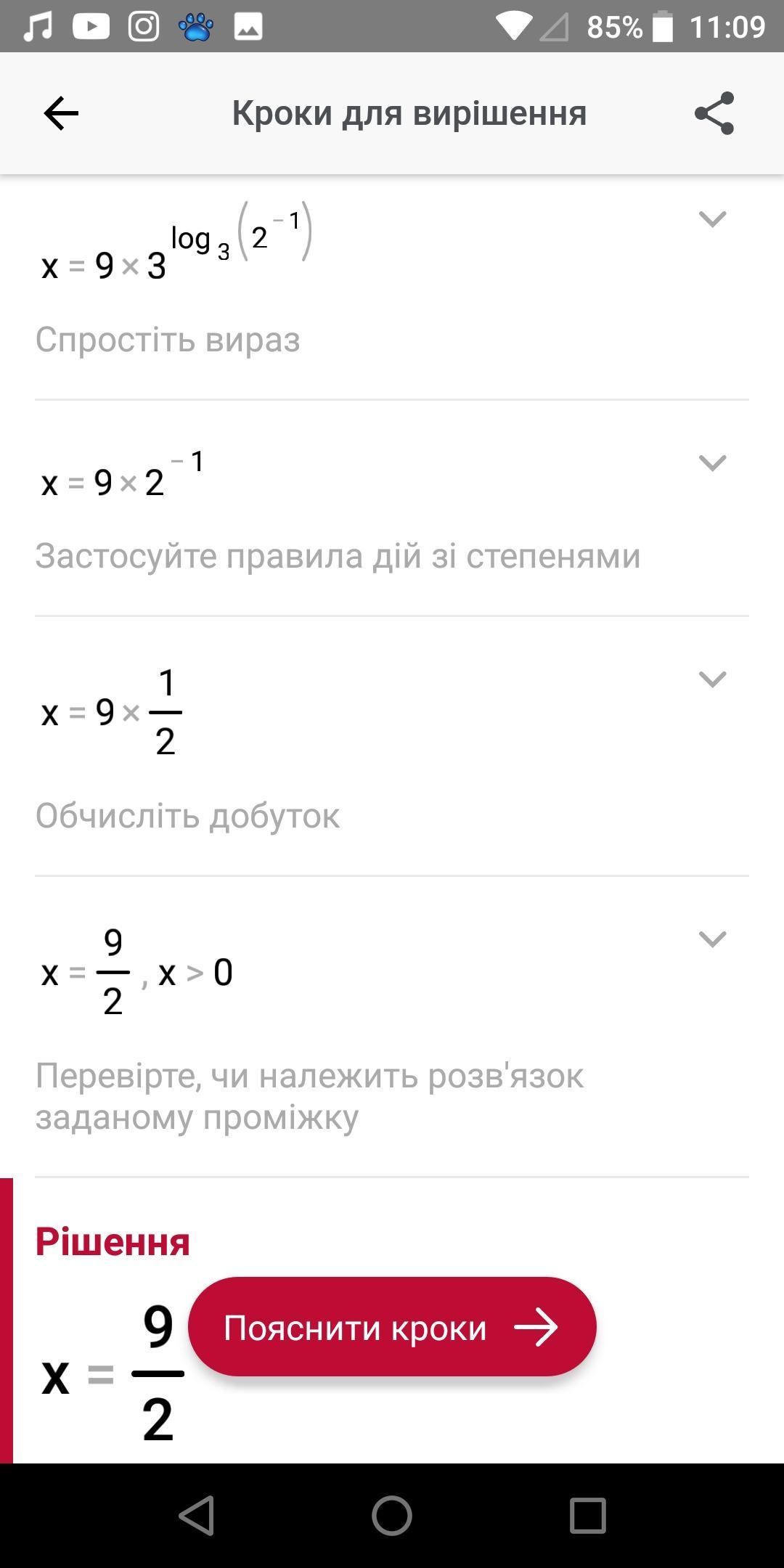Tap the 'Пояснити кроки' button
The image size is (784, 1568).
(x=392, y=1327)
